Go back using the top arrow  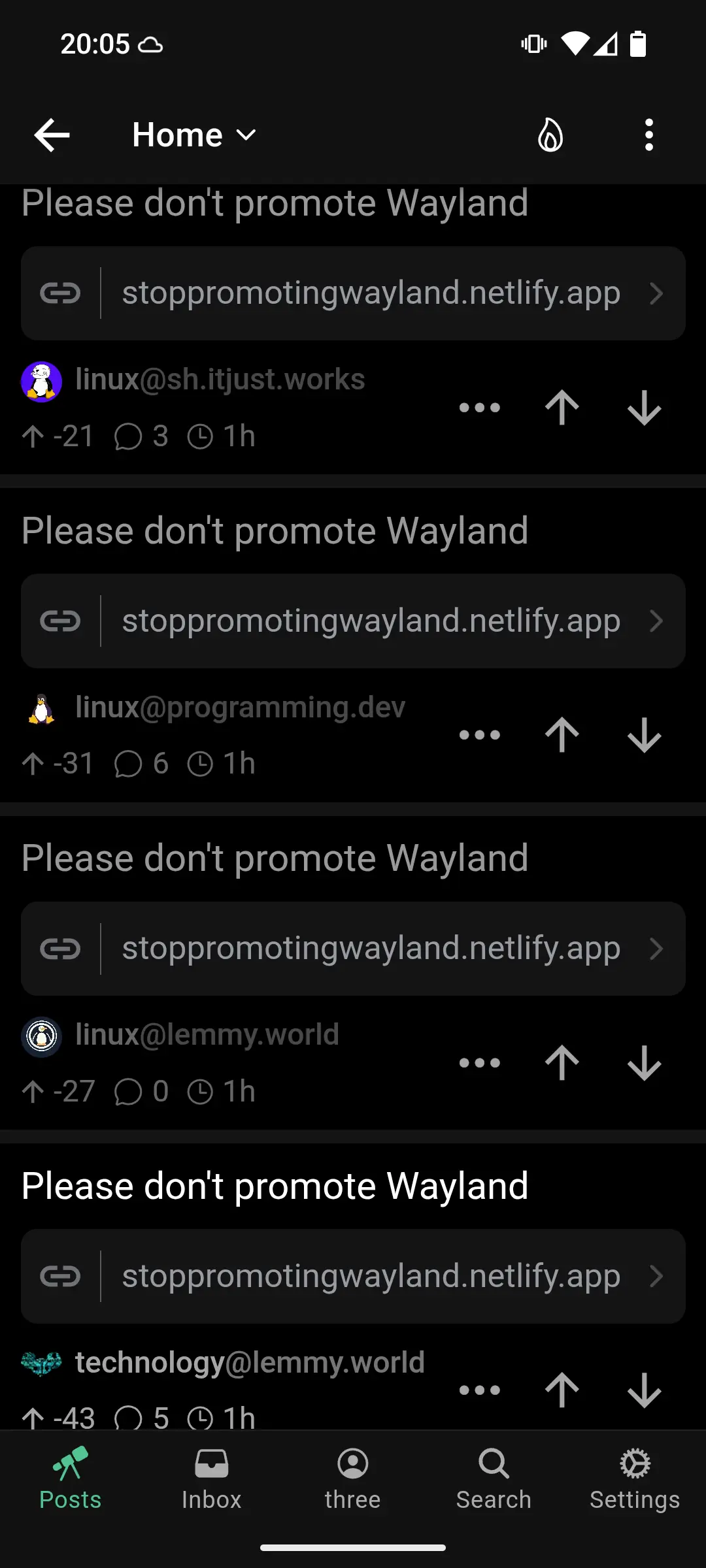point(52,135)
